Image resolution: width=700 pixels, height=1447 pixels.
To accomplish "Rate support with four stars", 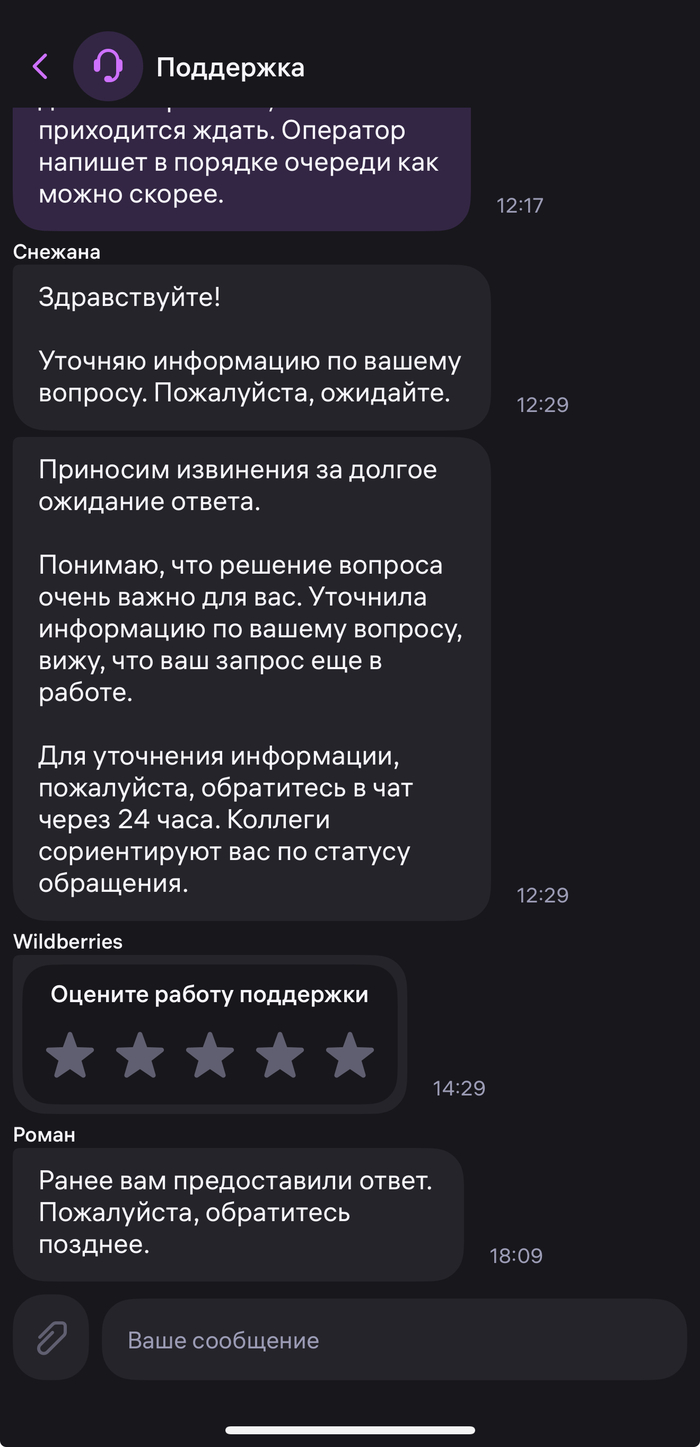I will tap(280, 1056).
